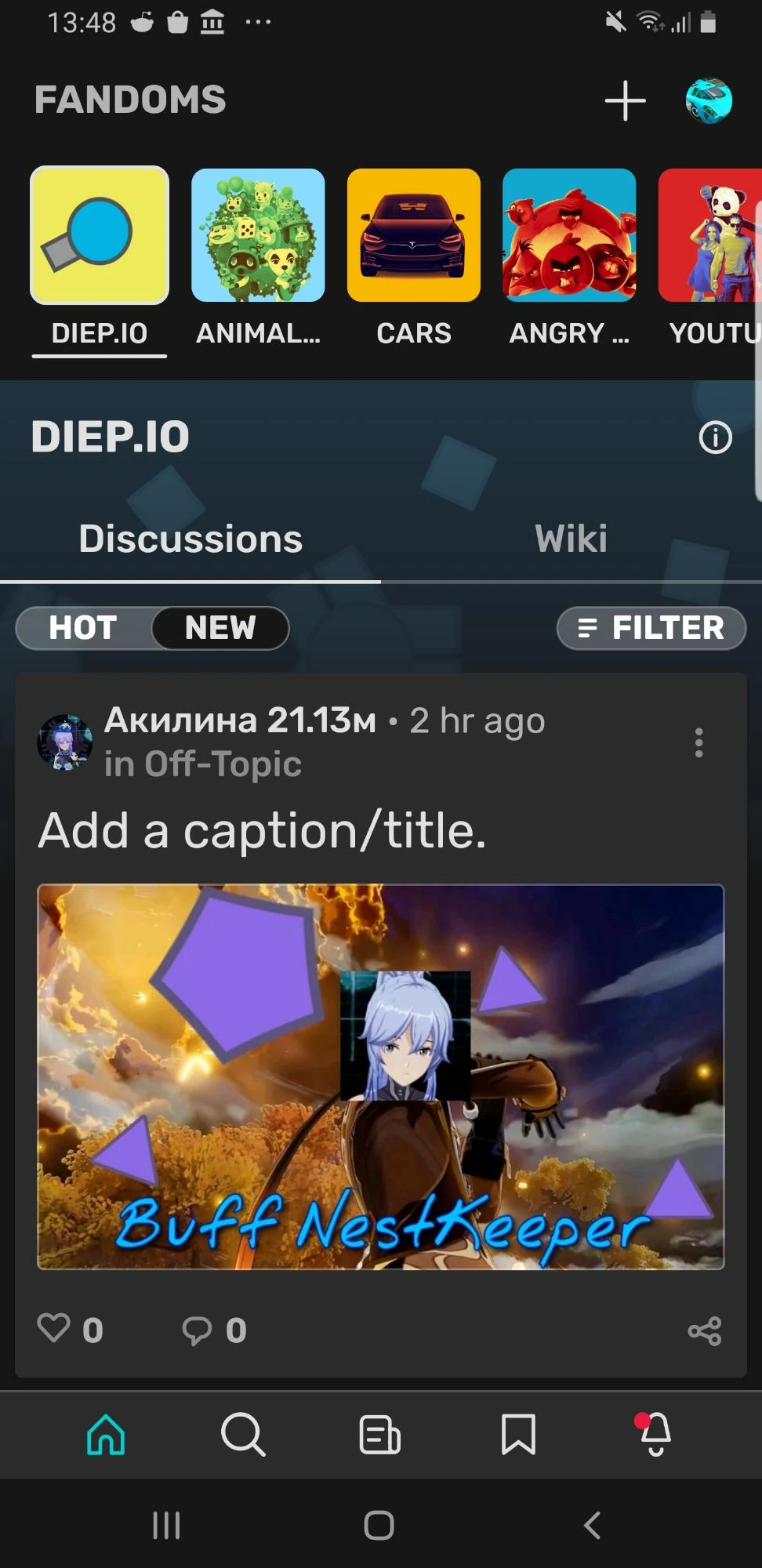The width and height of the screenshot is (762, 1568).
Task: Like the Buff NestKeeper post via heart icon
Action: [53, 1329]
